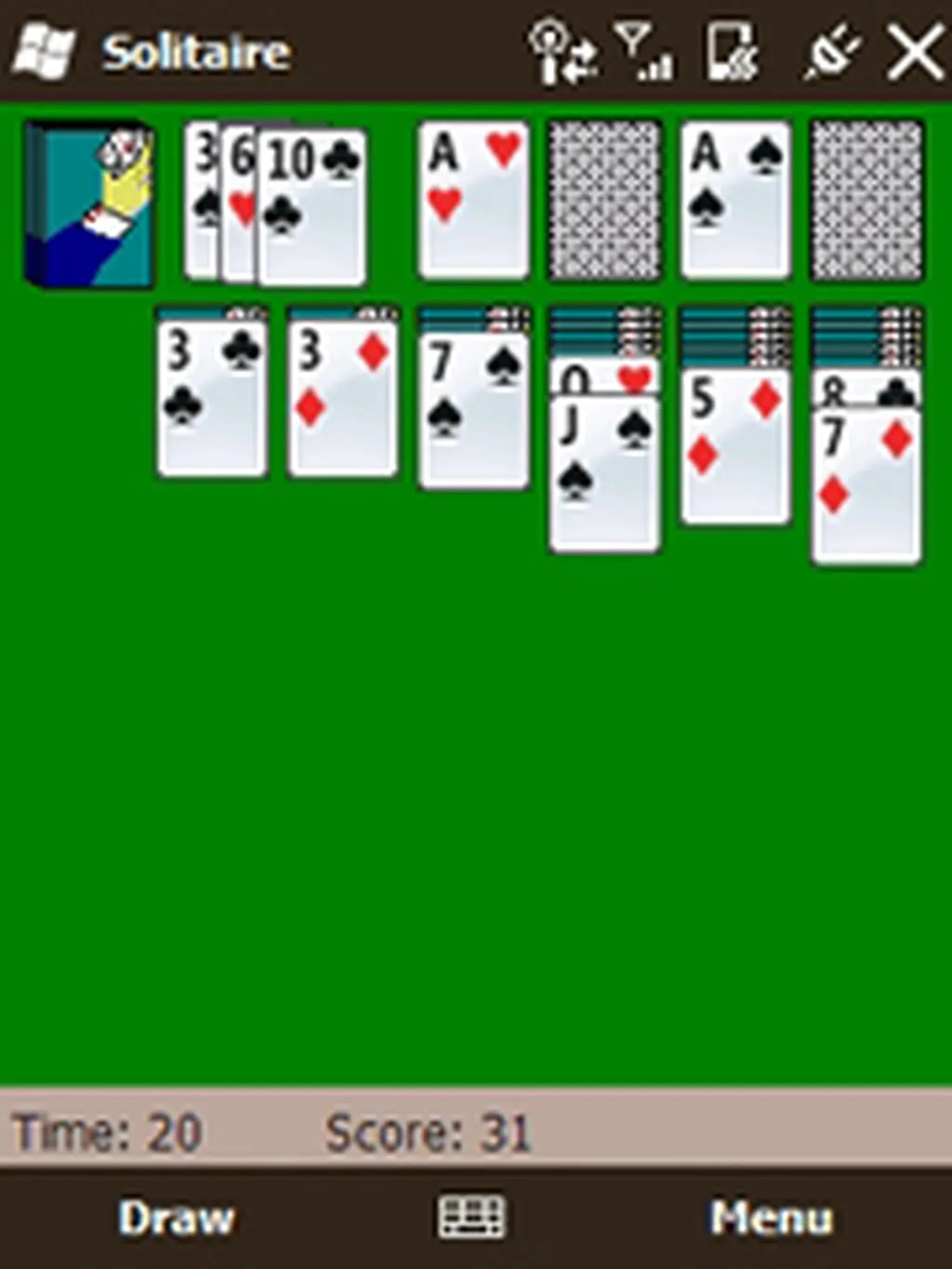
Task: Open the on-screen keyboard
Action: (x=471, y=1217)
